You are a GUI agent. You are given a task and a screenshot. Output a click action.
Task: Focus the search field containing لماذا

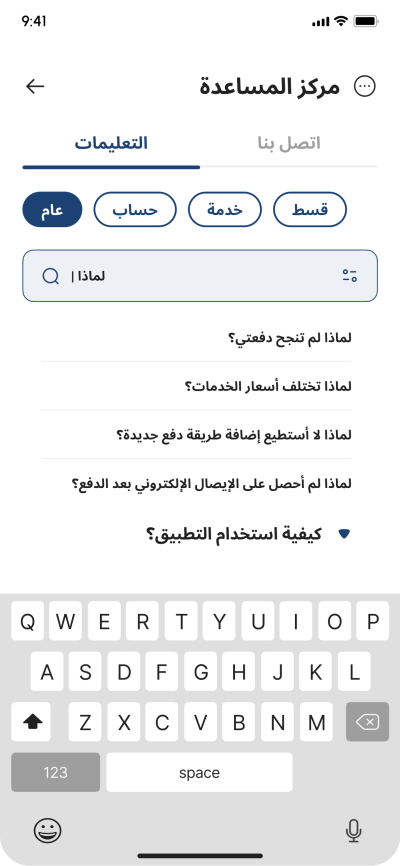200,276
